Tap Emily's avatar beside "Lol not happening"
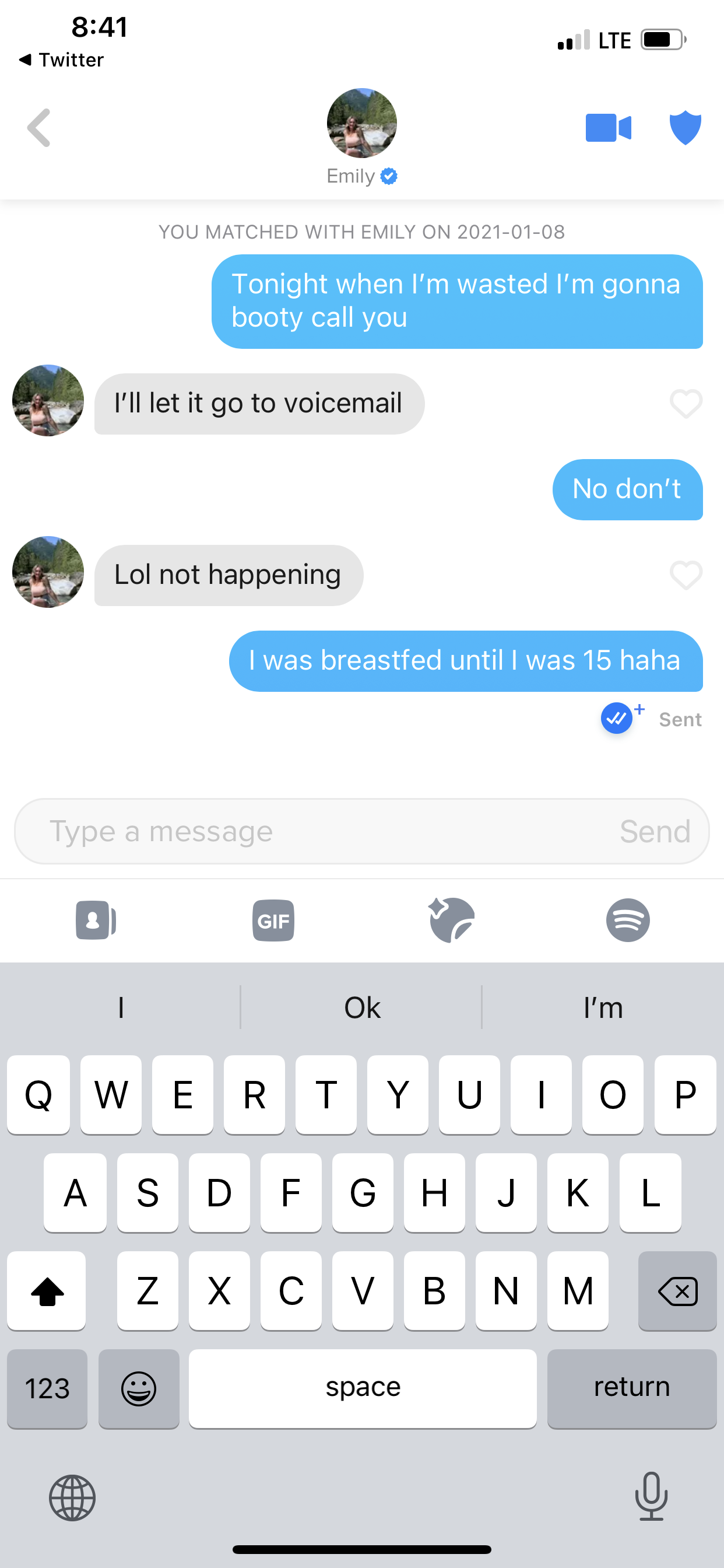 (48, 572)
